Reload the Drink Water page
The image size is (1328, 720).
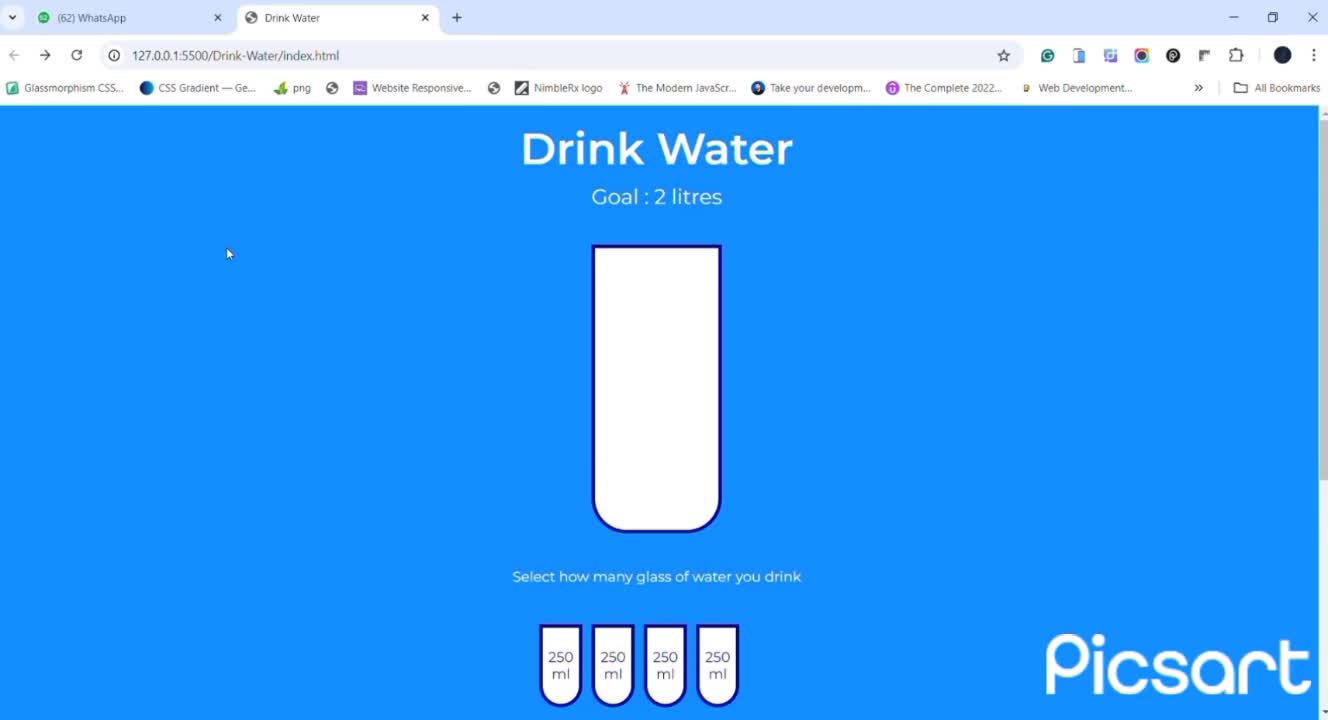point(76,55)
